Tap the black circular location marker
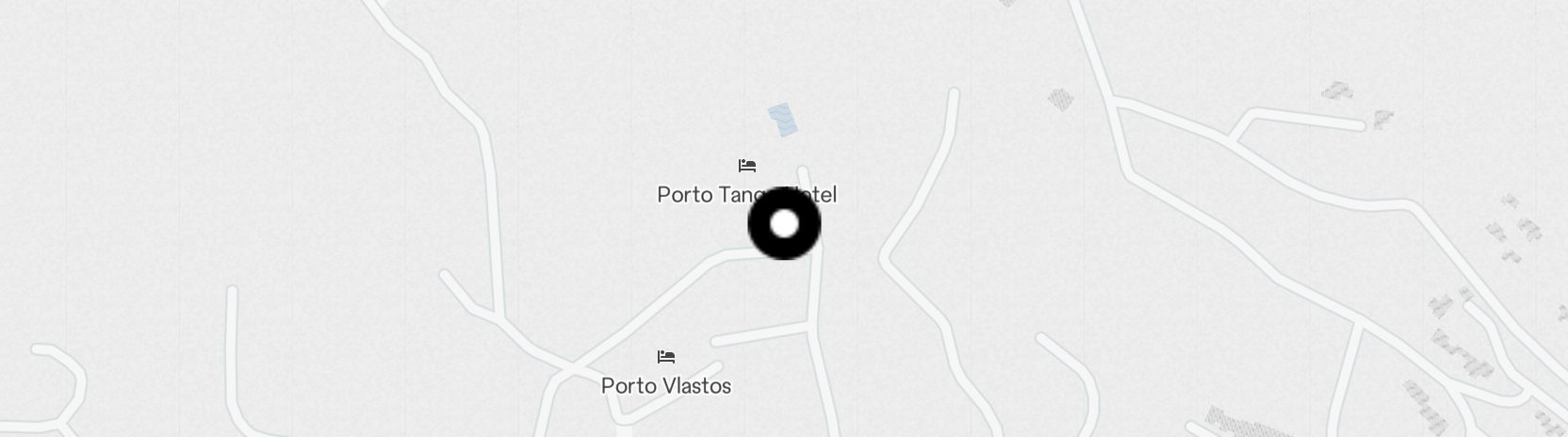Viewport: 1568px width, 437px height. click(784, 224)
